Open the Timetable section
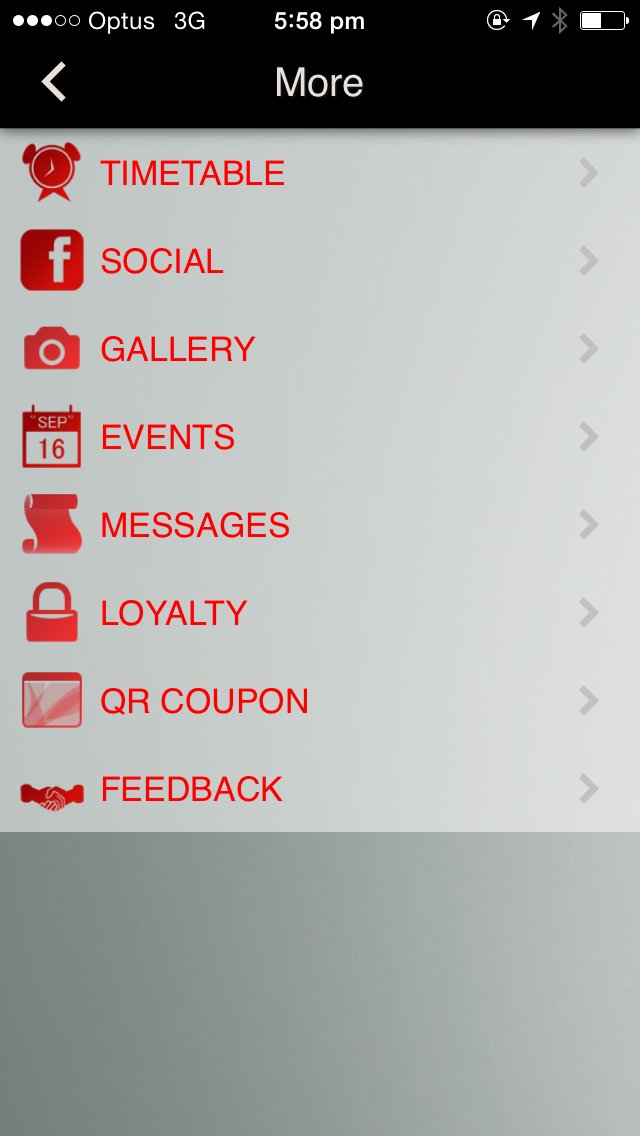 coord(192,173)
